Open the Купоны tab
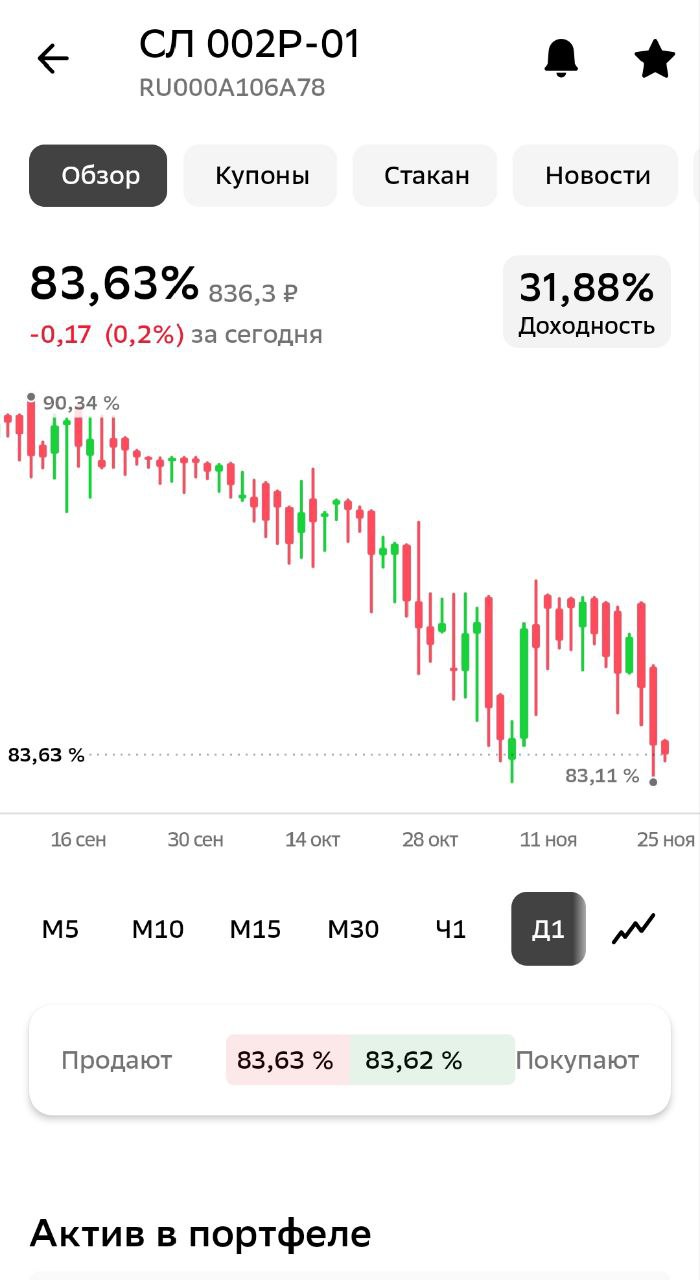Viewport: 700px width, 1280px height. coord(262,176)
